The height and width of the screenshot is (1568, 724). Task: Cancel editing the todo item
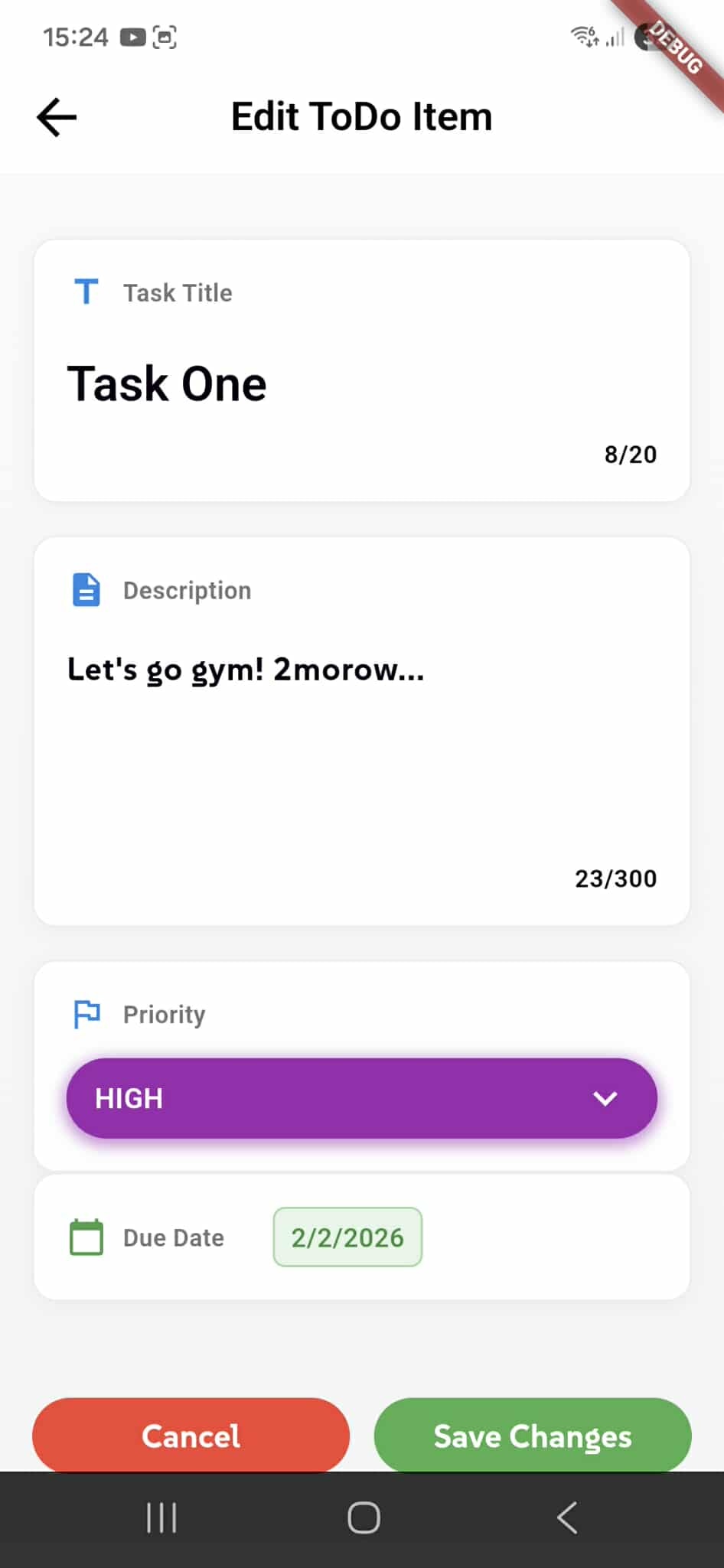[191, 1436]
